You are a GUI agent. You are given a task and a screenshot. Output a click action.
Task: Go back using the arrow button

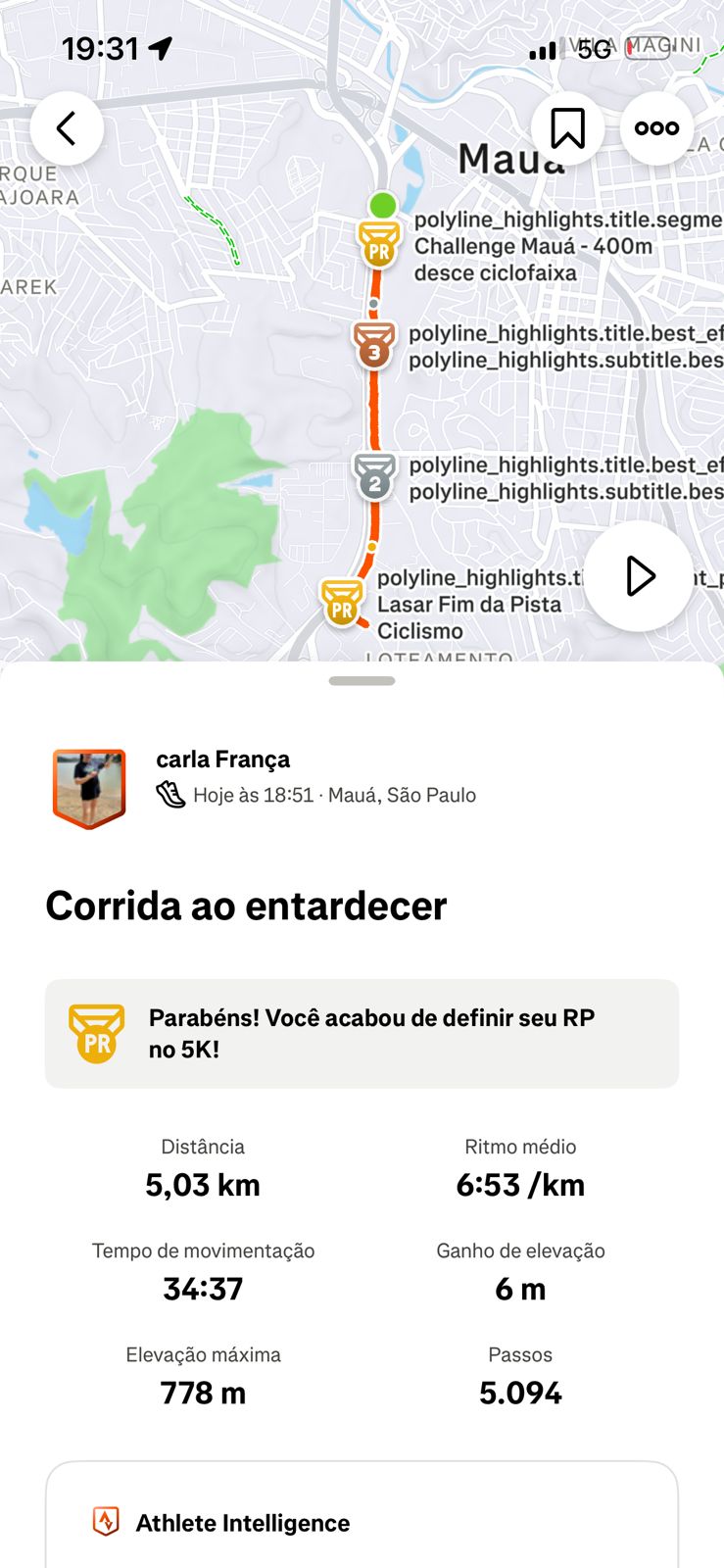click(x=67, y=128)
